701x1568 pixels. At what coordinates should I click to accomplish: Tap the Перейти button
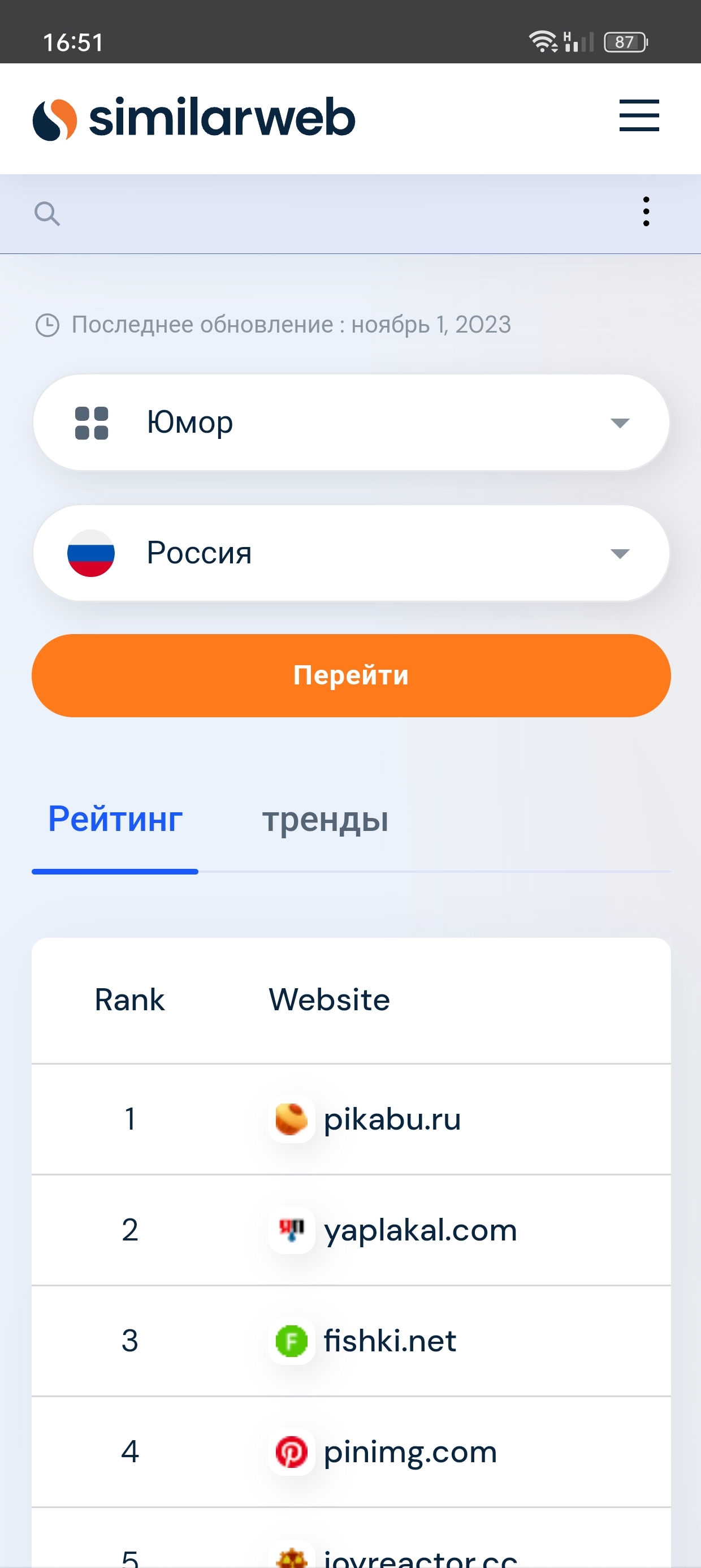351,675
